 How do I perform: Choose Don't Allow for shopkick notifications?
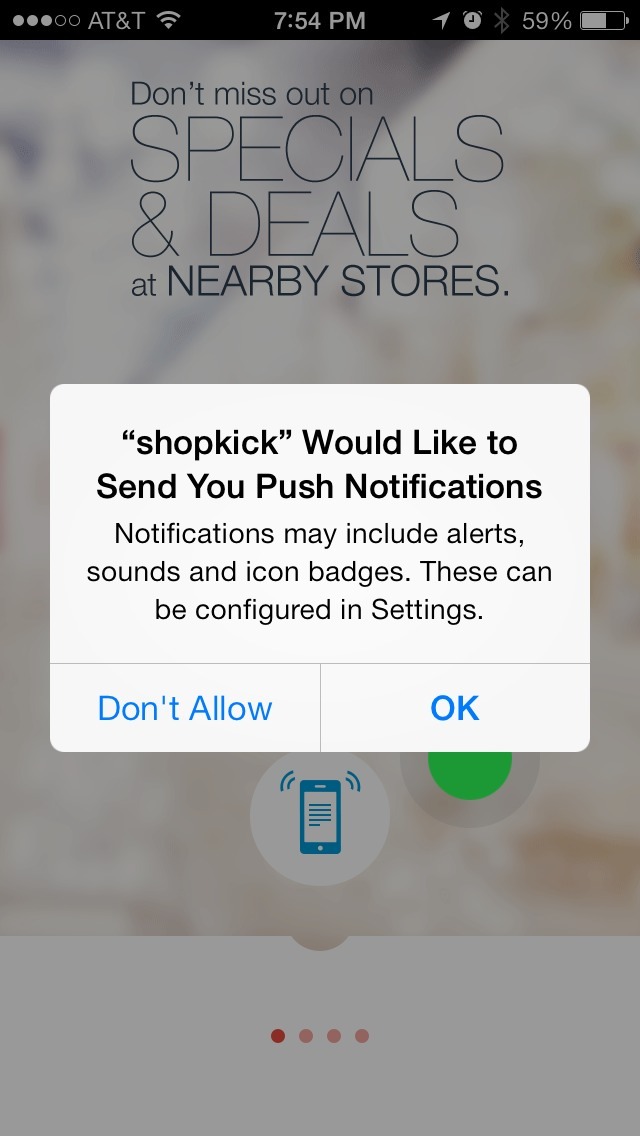coord(185,708)
